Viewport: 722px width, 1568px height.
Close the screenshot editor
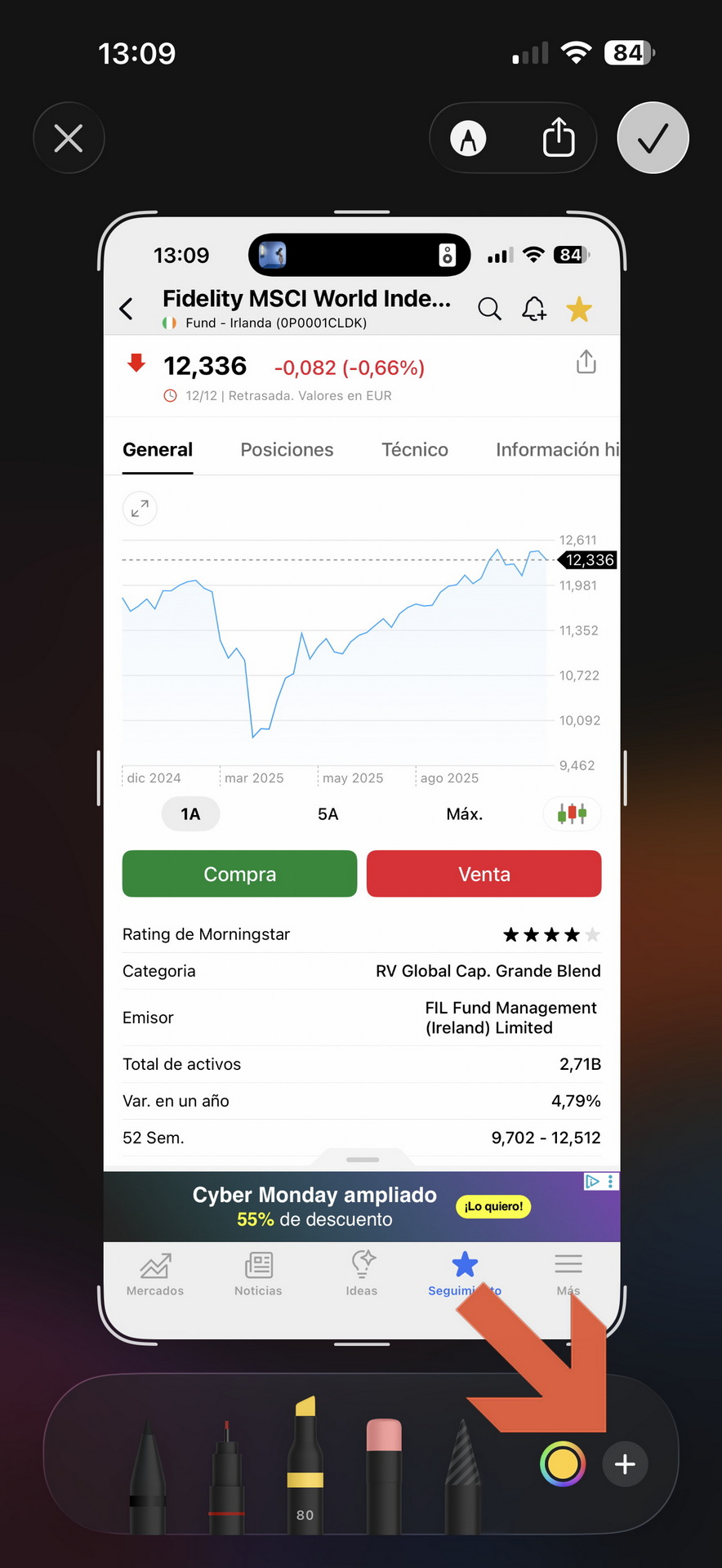(x=69, y=138)
